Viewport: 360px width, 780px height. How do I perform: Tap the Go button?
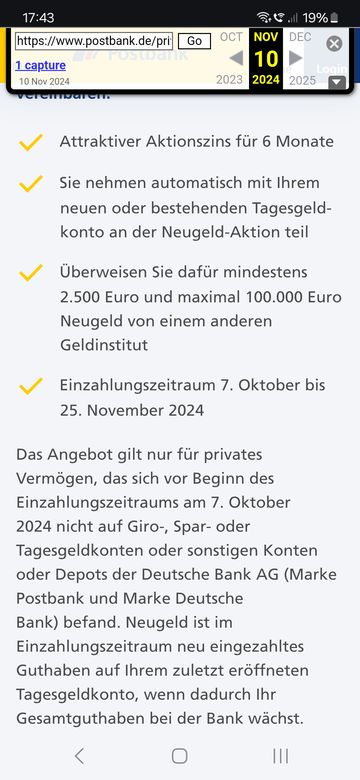[194, 41]
